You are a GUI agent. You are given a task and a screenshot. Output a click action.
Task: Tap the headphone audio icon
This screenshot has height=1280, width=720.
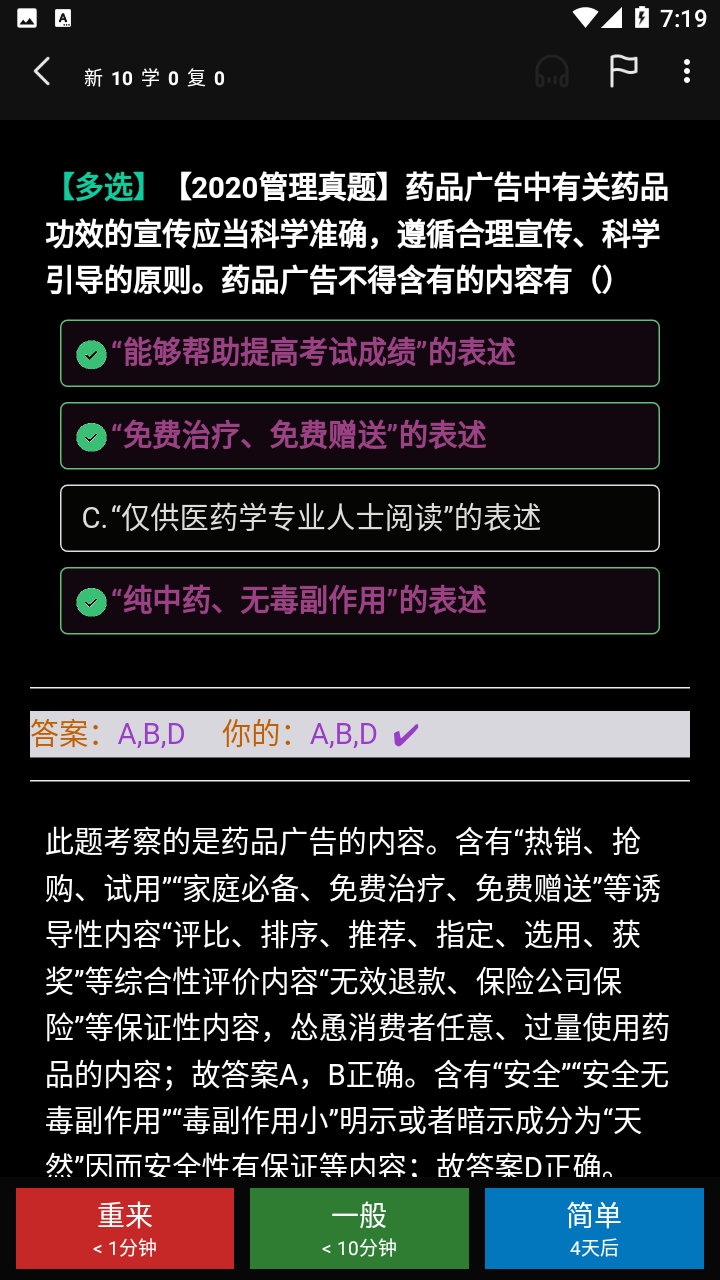[552, 72]
